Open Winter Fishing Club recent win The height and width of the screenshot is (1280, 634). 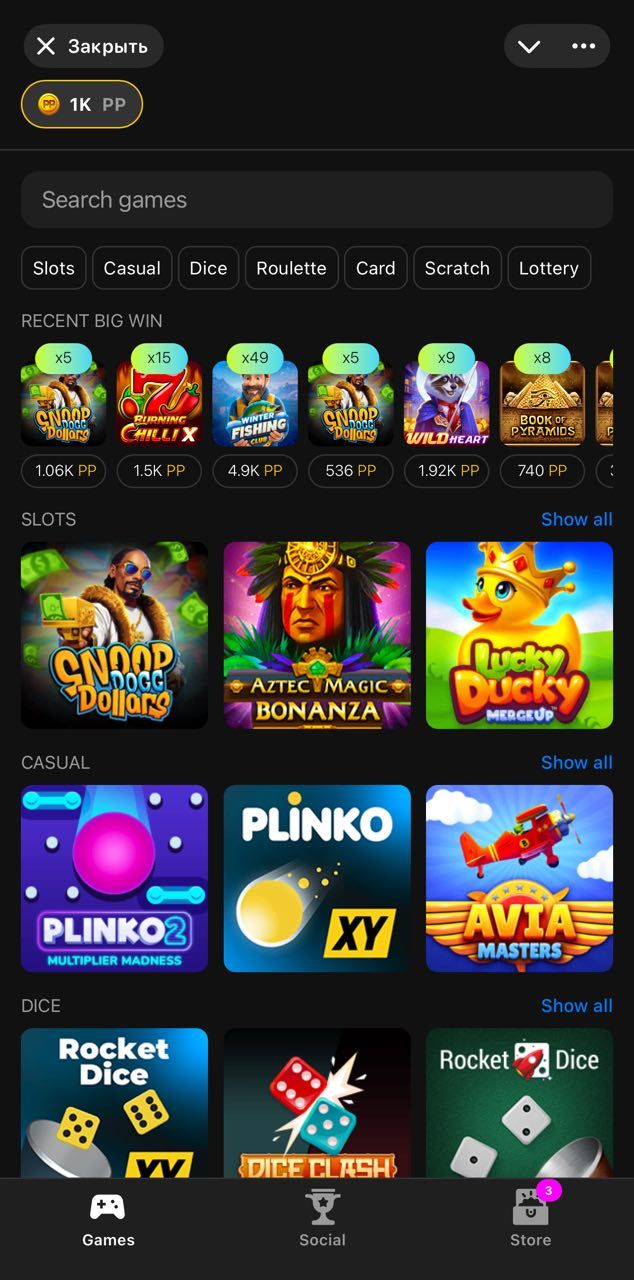coord(255,403)
